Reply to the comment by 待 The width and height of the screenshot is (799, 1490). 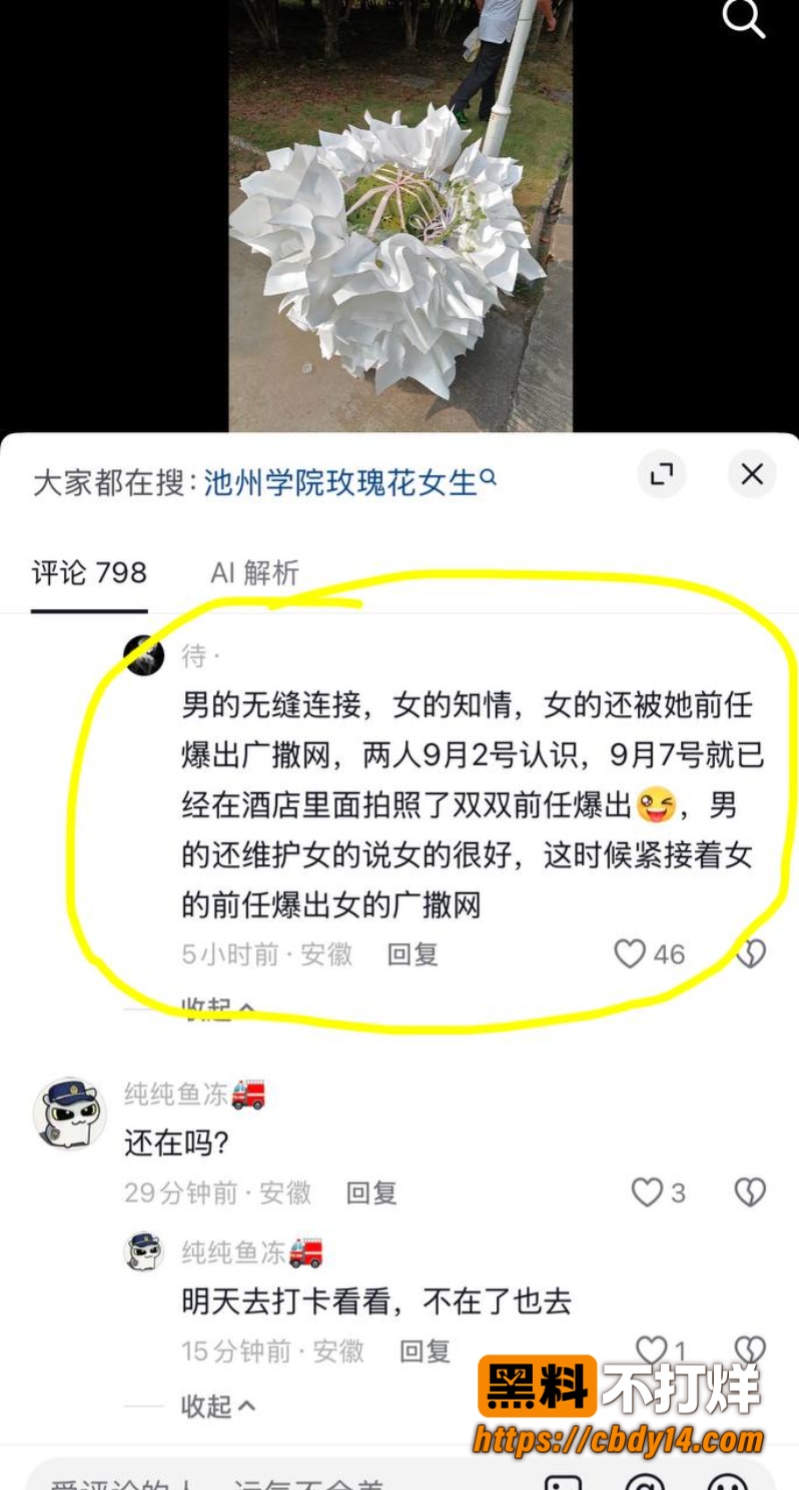pos(413,954)
